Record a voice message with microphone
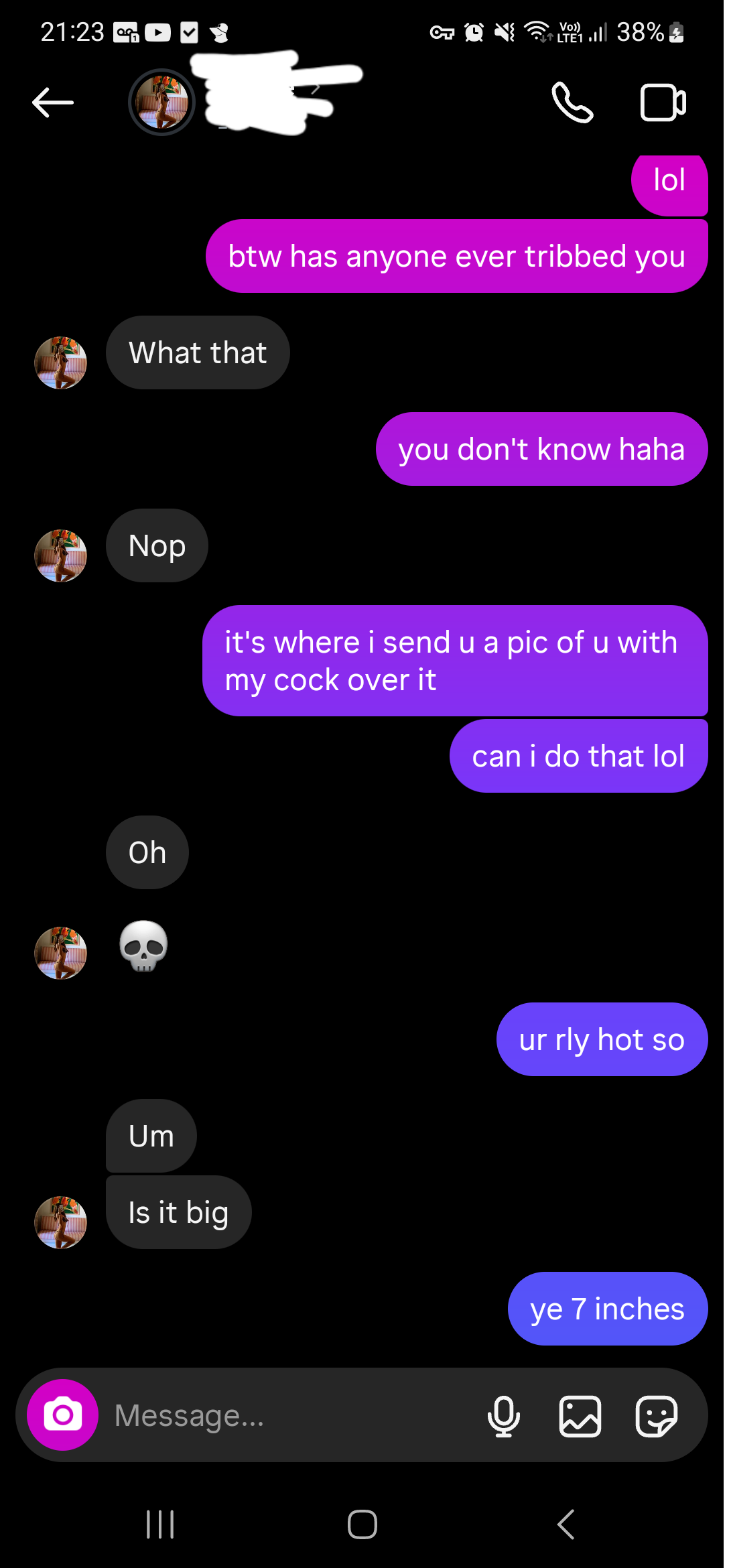The height and width of the screenshot is (1568, 729). tap(504, 1416)
